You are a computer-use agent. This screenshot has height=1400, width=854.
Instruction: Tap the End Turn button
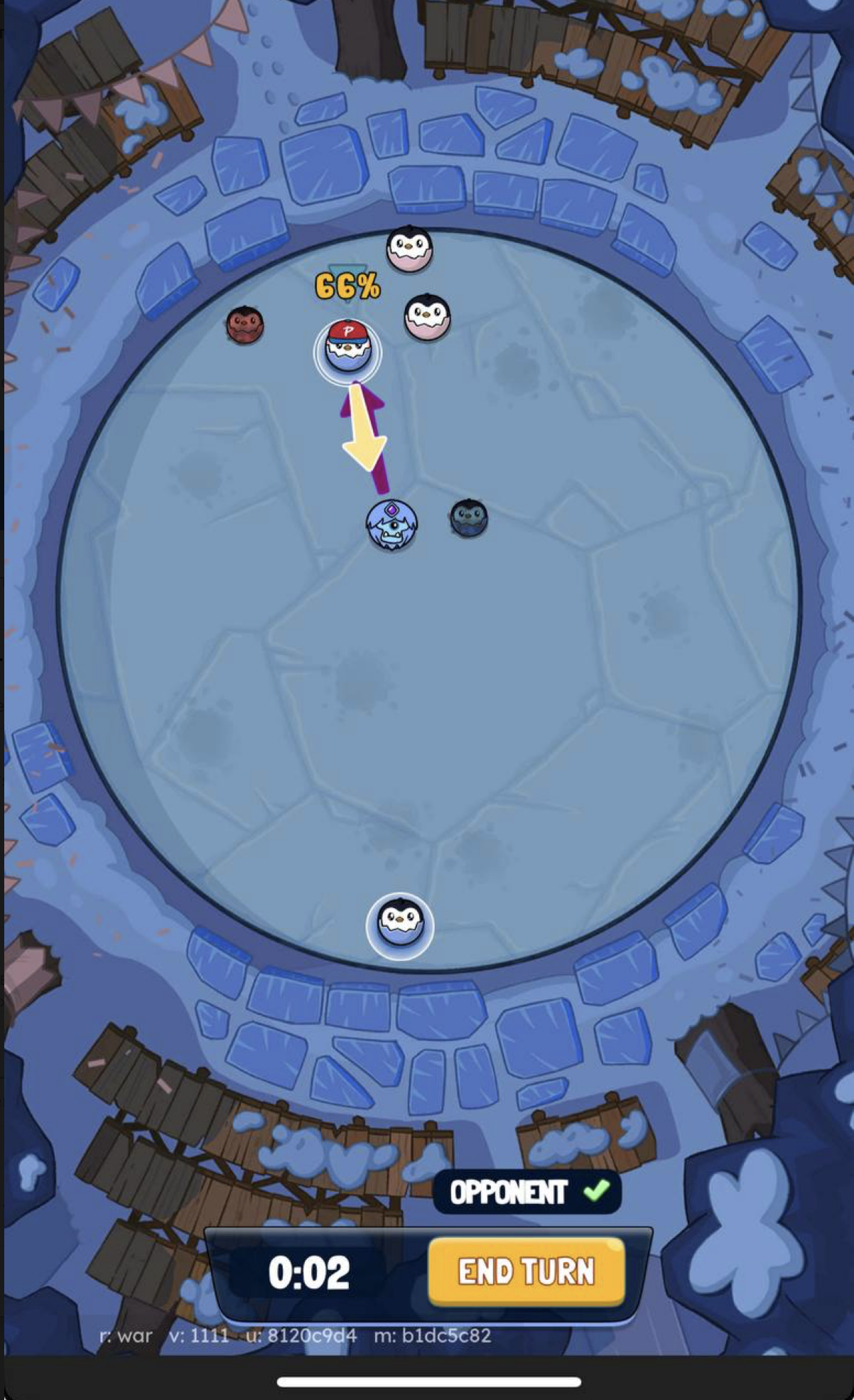click(526, 1271)
